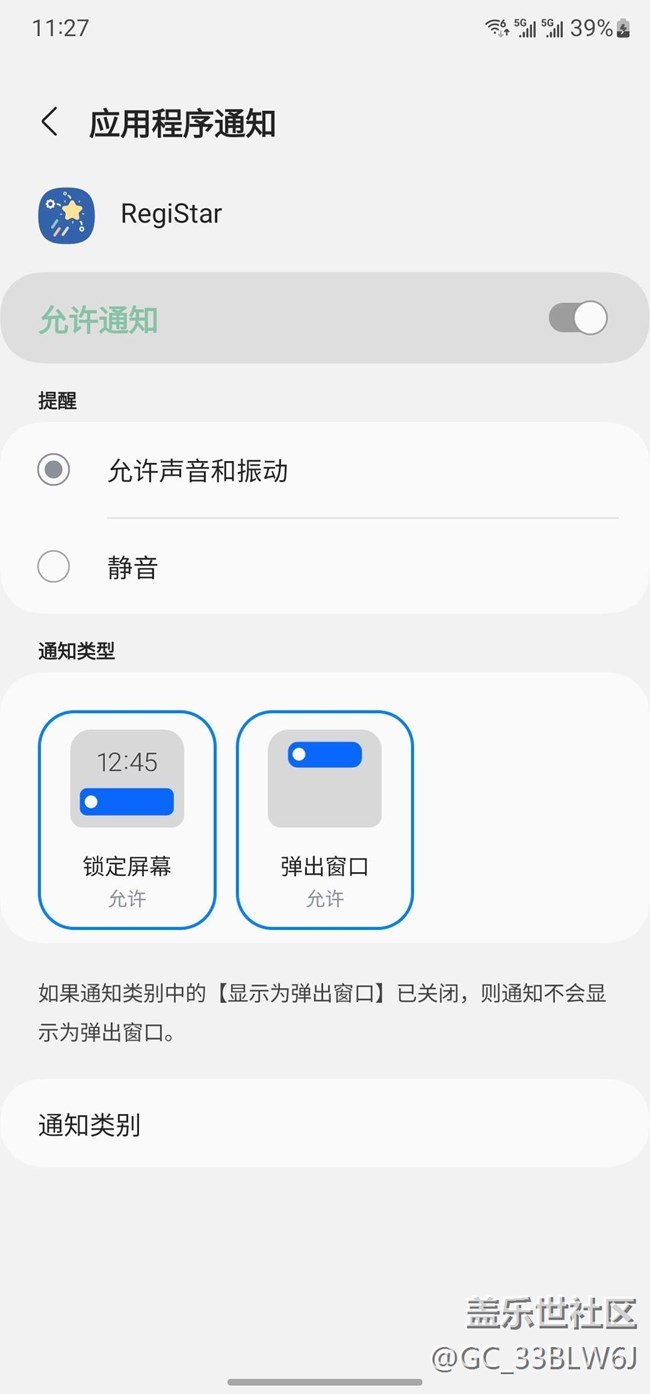Toggle the 允许通知 switch
This screenshot has height=1394, width=650.
578,319
